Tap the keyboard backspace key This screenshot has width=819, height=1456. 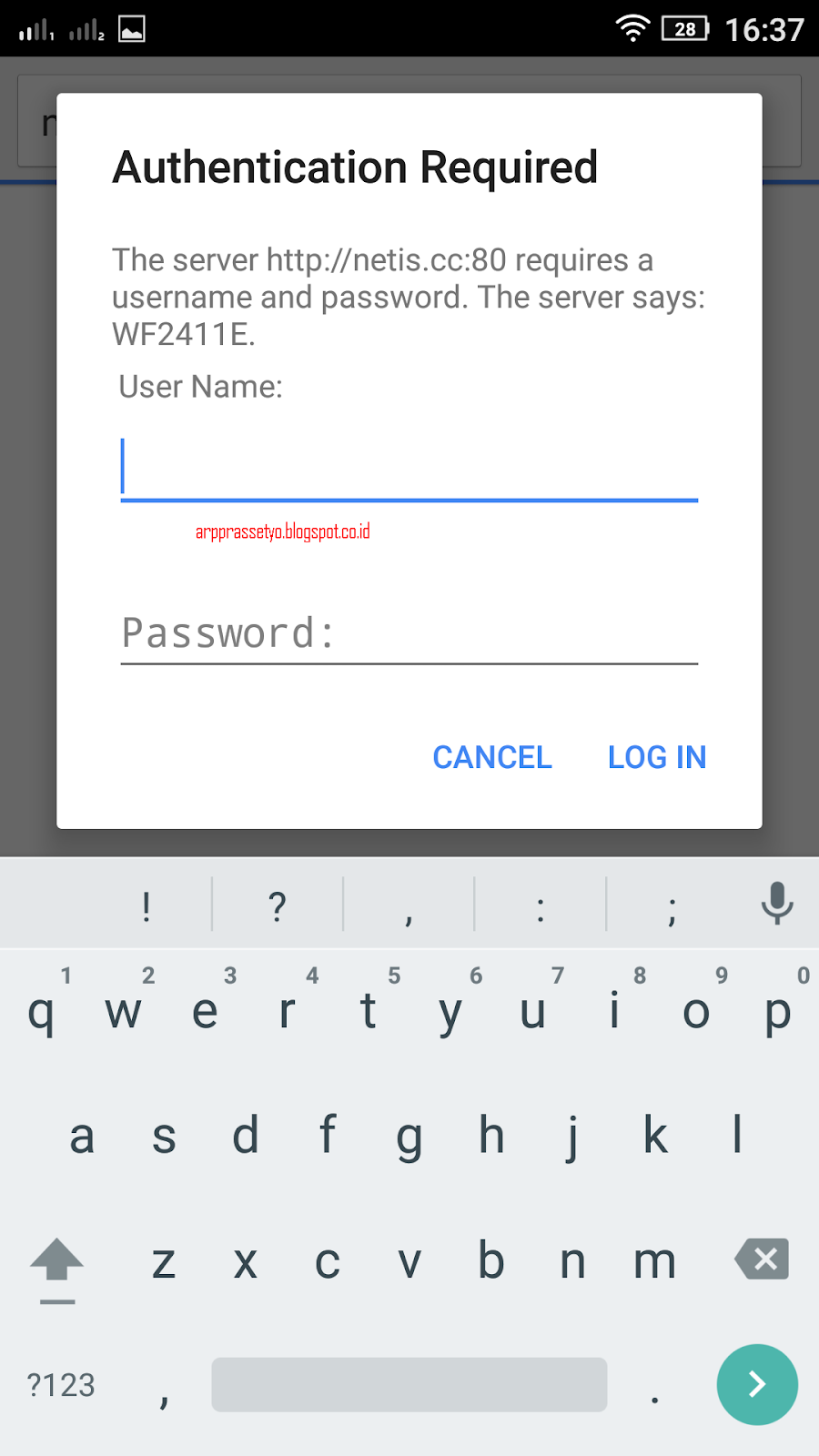click(762, 1259)
